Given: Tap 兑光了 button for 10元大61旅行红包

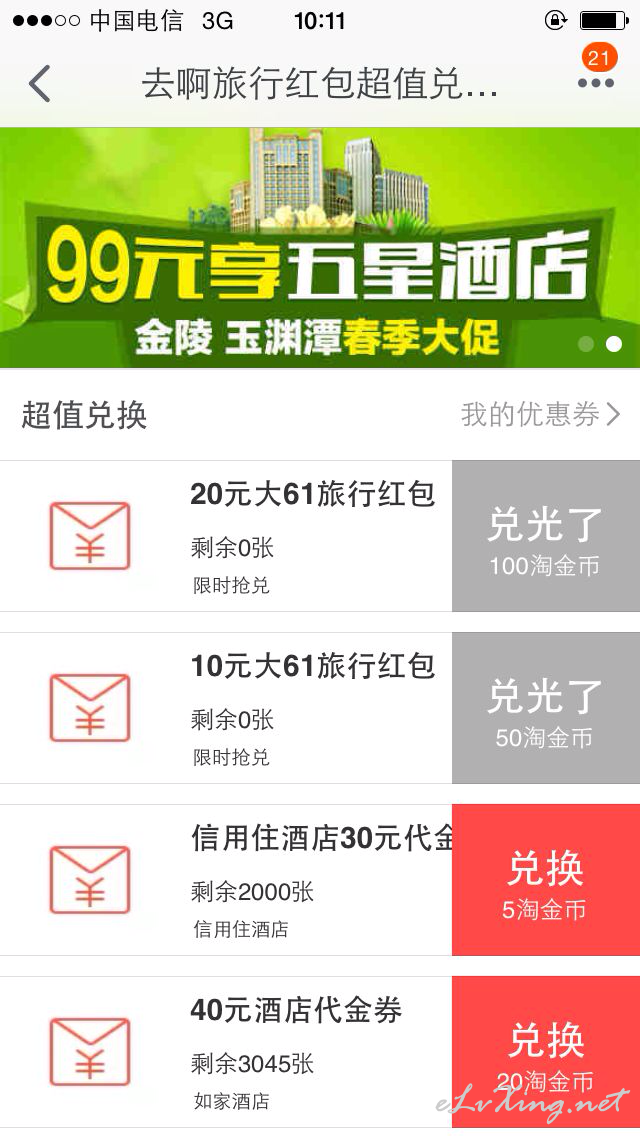Looking at the screenshot, I should click(x=546, y=708).
